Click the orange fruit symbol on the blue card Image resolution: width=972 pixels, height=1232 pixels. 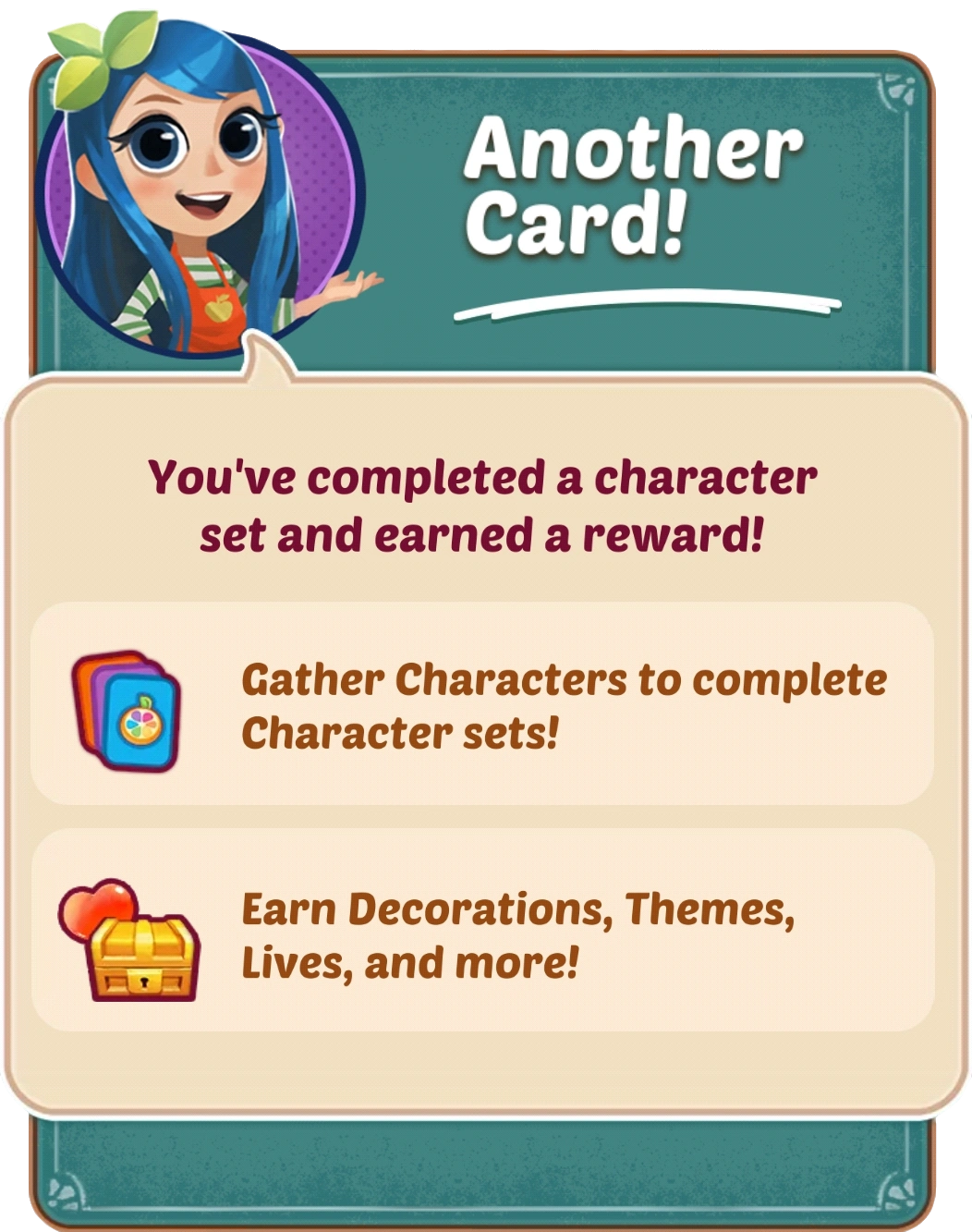(x=139, y=726)
